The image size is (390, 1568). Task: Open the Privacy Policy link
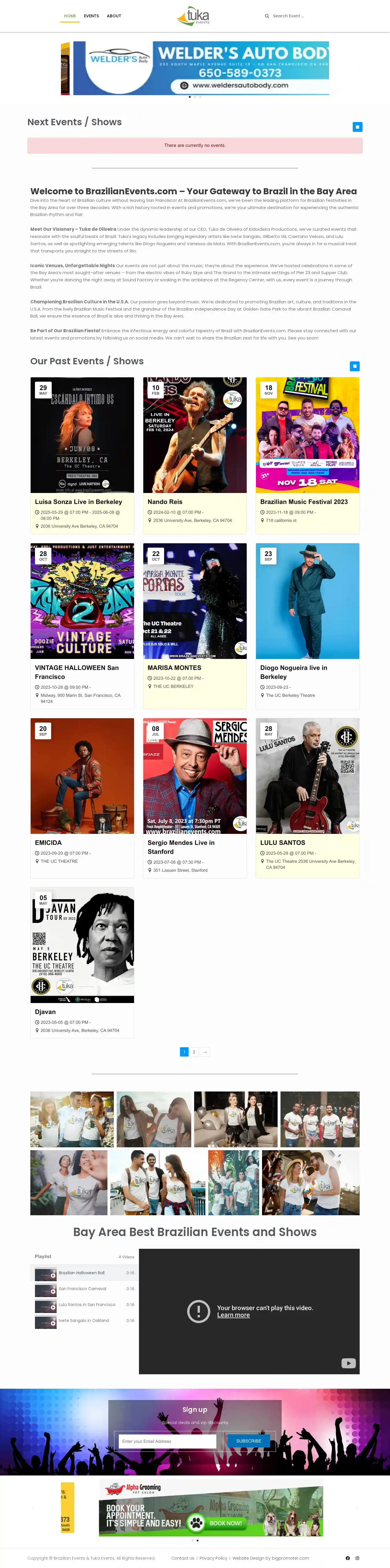coord(213,1558)
